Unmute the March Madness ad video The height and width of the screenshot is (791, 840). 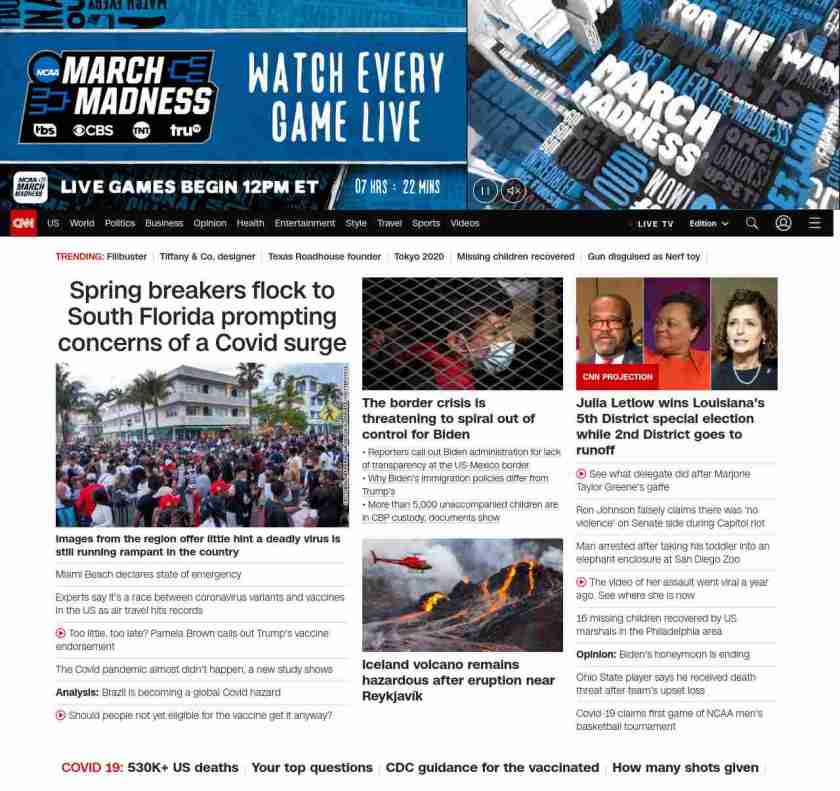click(x=513, y=190)
